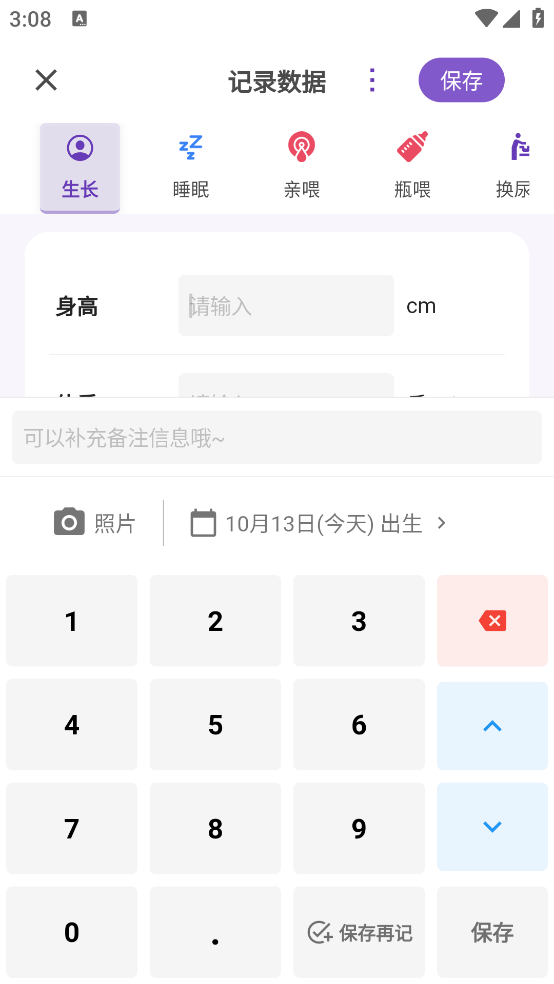Tap the purple 保存 button at top
This screenshot has width=554, height=984.
point(461,80)
